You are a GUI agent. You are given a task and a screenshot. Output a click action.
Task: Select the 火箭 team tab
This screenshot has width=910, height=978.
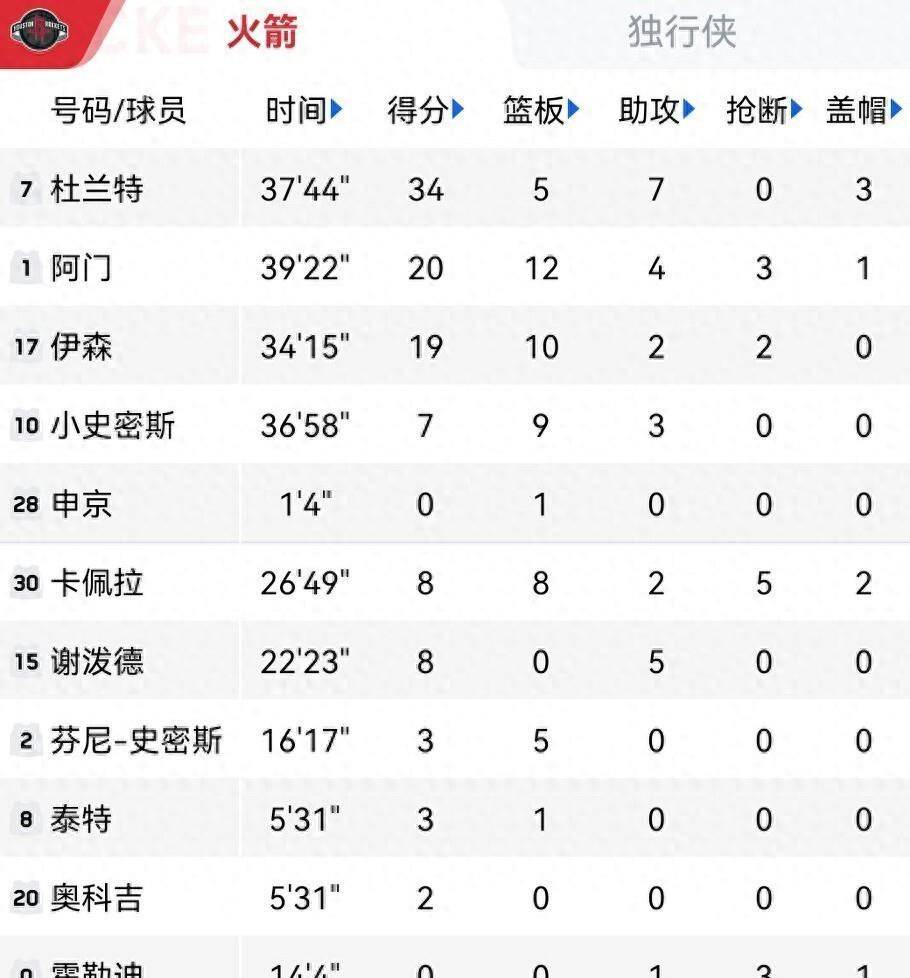pyautogui.click(x=262, y=32)
